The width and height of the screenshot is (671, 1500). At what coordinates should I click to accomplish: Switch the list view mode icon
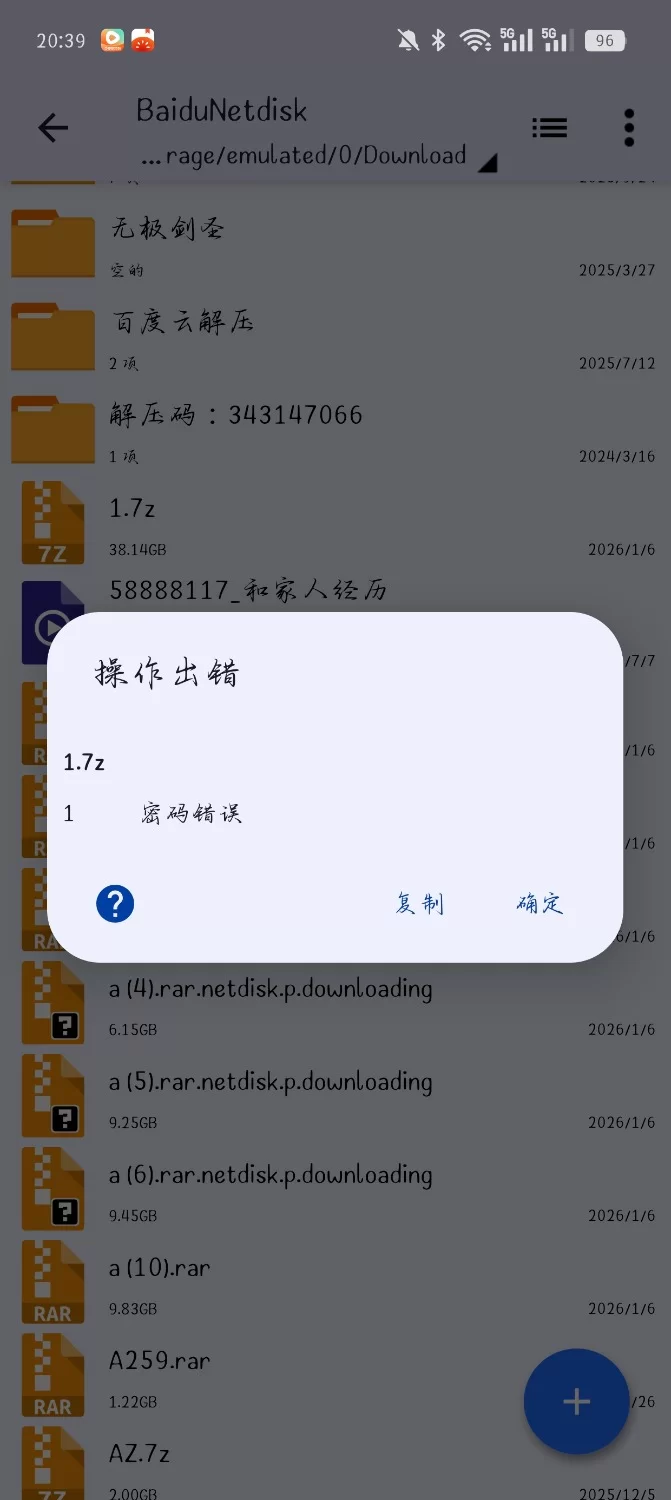point(549,128)
